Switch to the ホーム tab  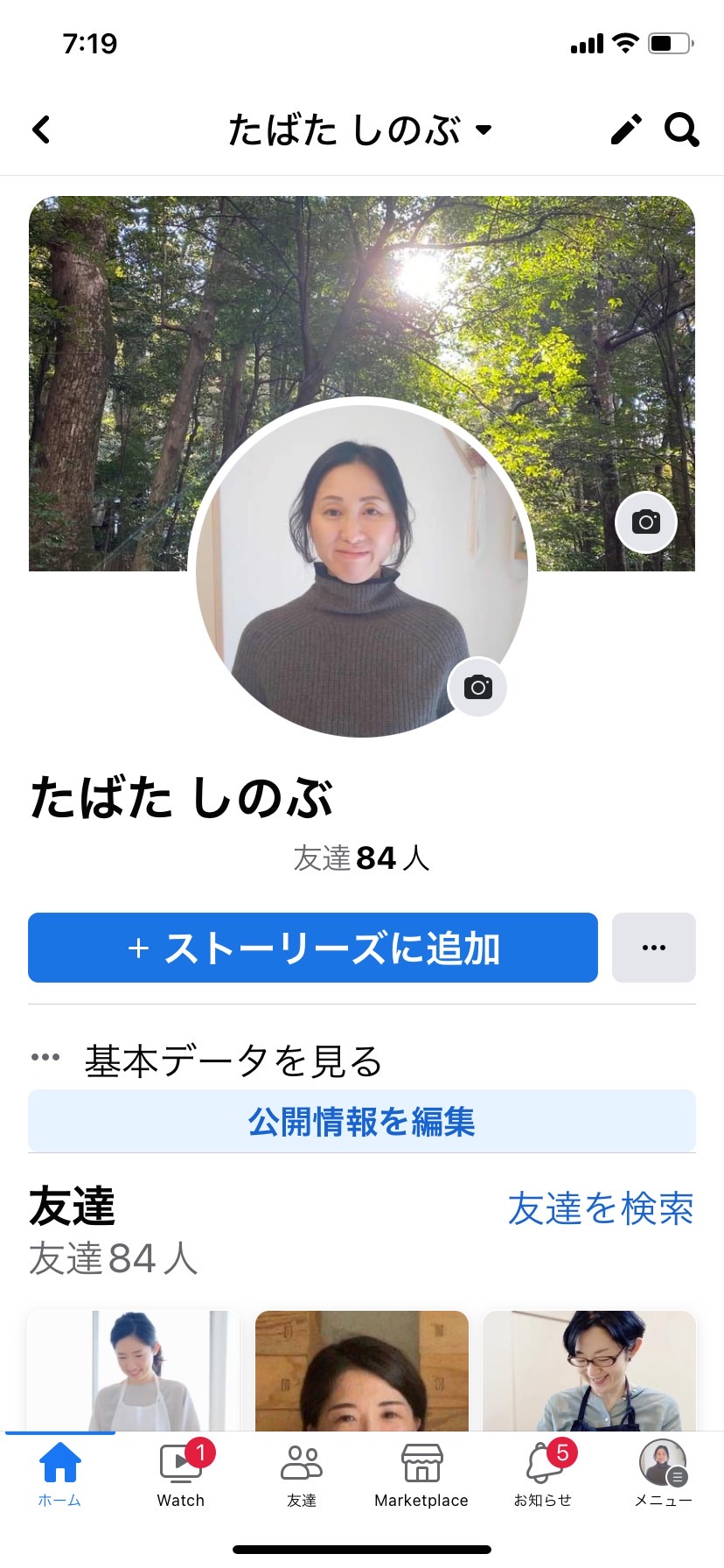60,1473
